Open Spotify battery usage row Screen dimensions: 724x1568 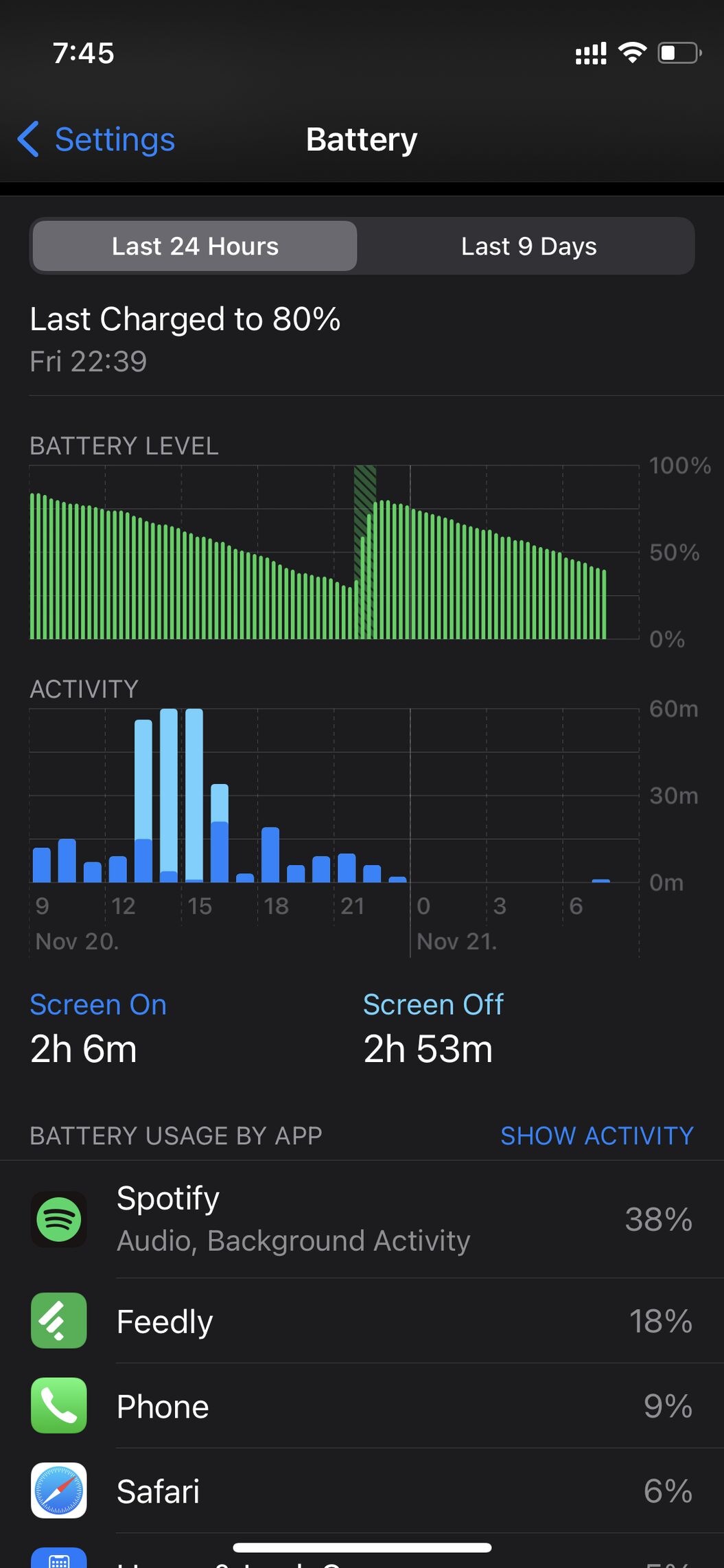pos(362,1219)
